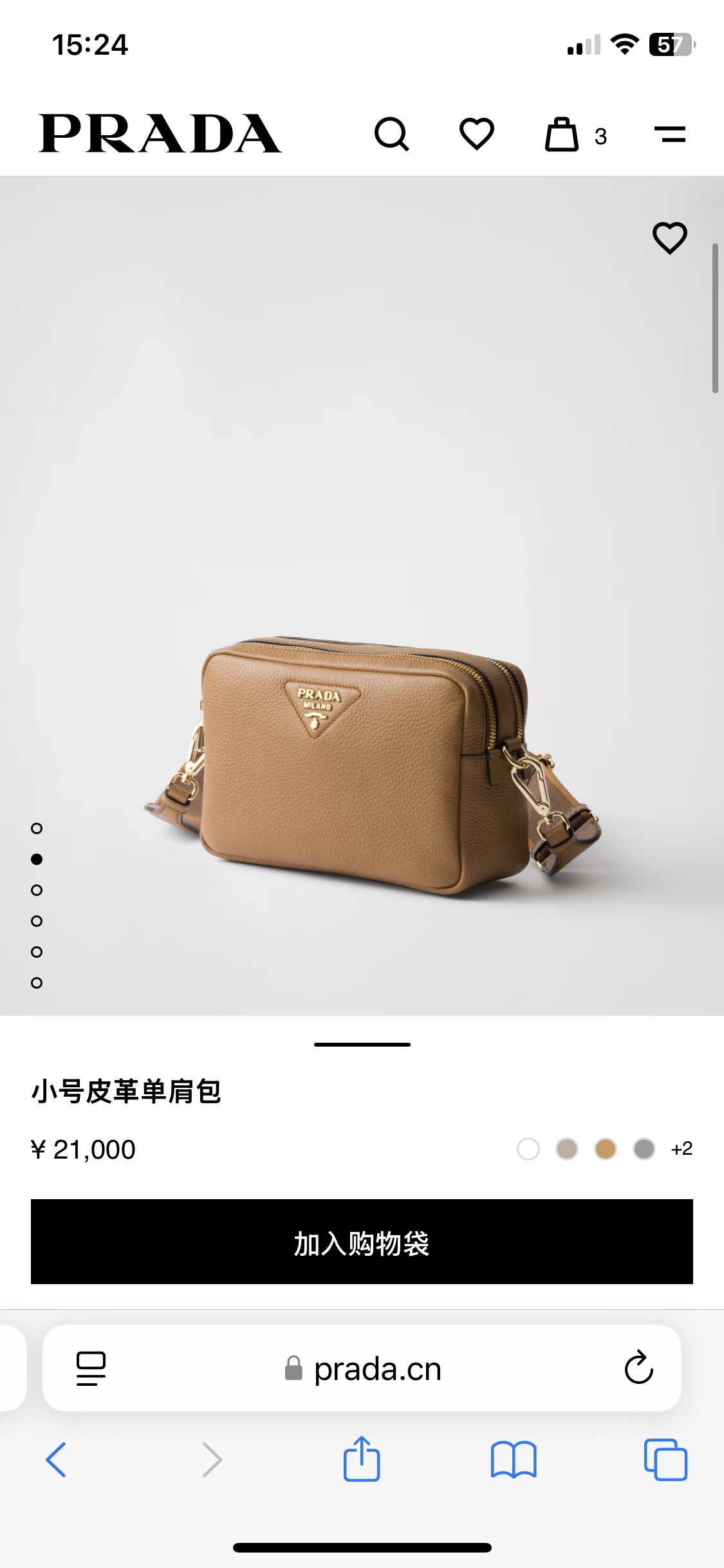Open the shopping bag with 3 items
The width and height of the screenshot is (724, 1568).
[x=576, y=135]
